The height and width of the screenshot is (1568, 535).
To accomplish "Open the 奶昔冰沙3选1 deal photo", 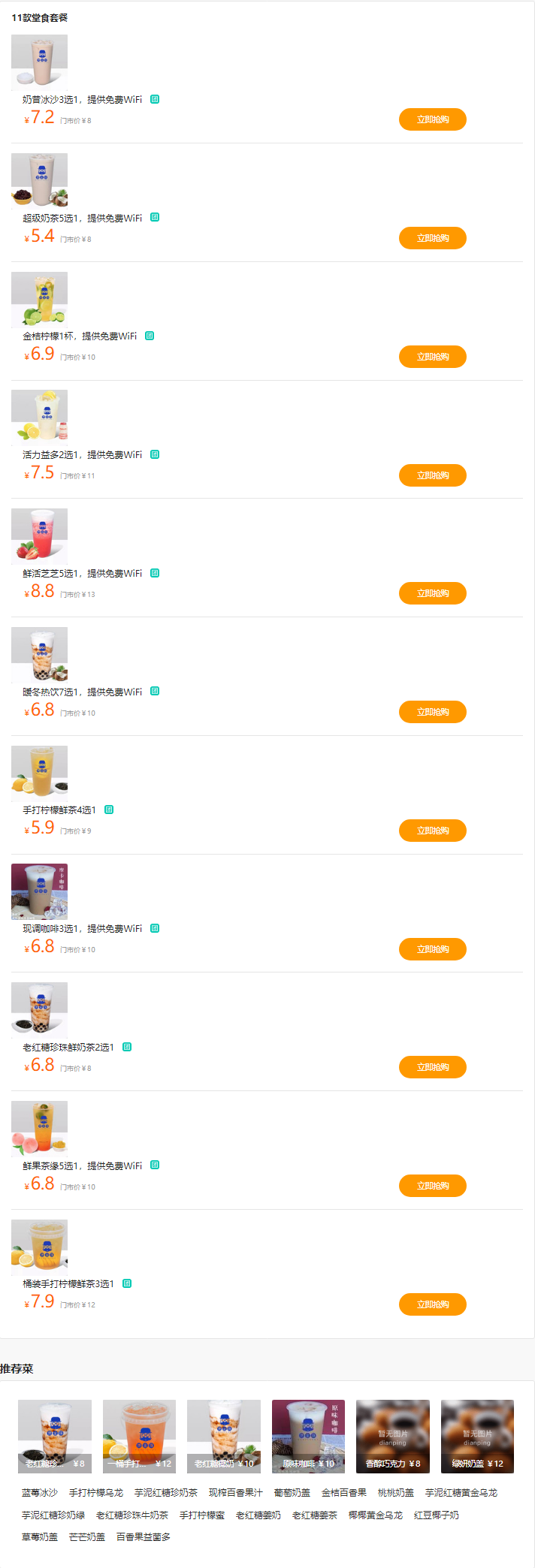I will (39, 62).
